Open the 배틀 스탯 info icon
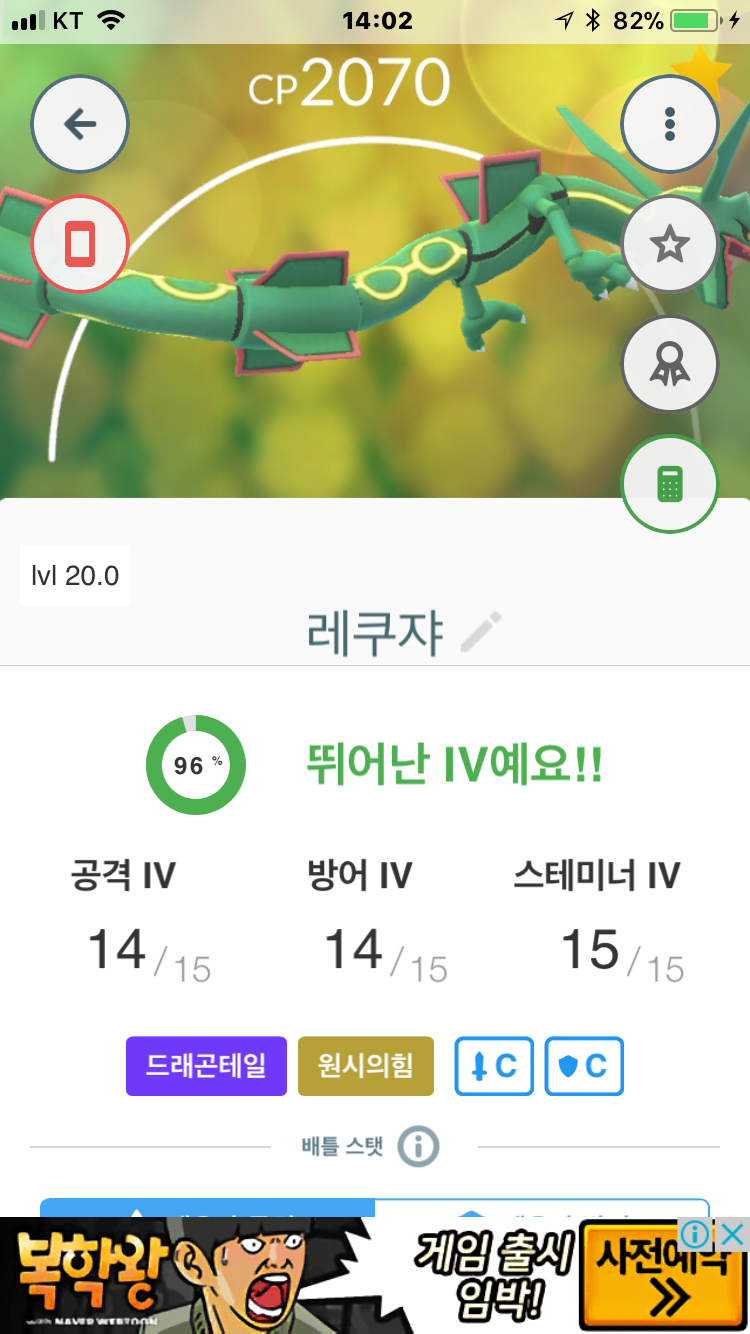 click(x=418, y=1146)
